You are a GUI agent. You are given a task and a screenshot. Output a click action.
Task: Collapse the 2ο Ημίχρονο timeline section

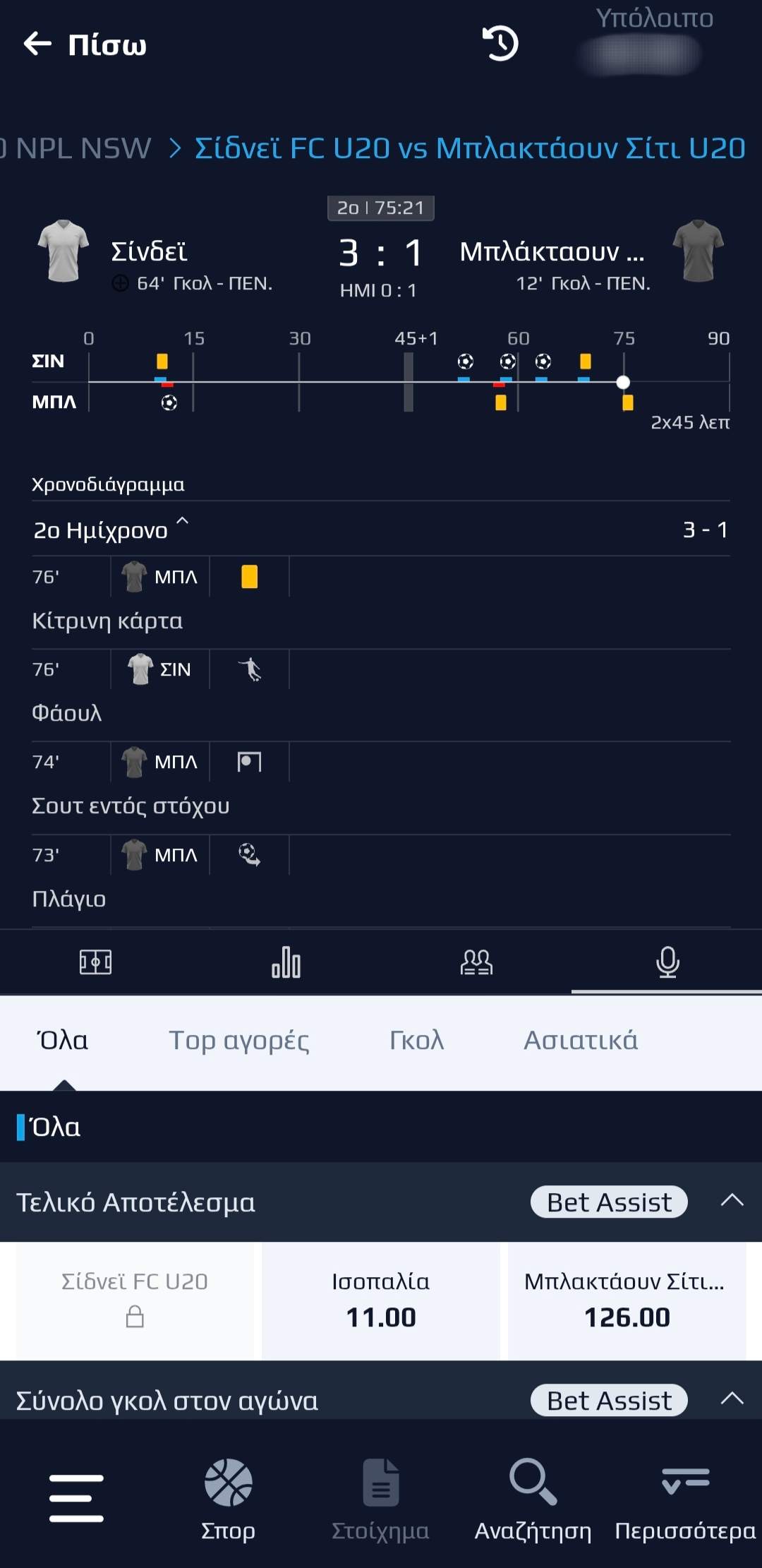tap(182, 521)
